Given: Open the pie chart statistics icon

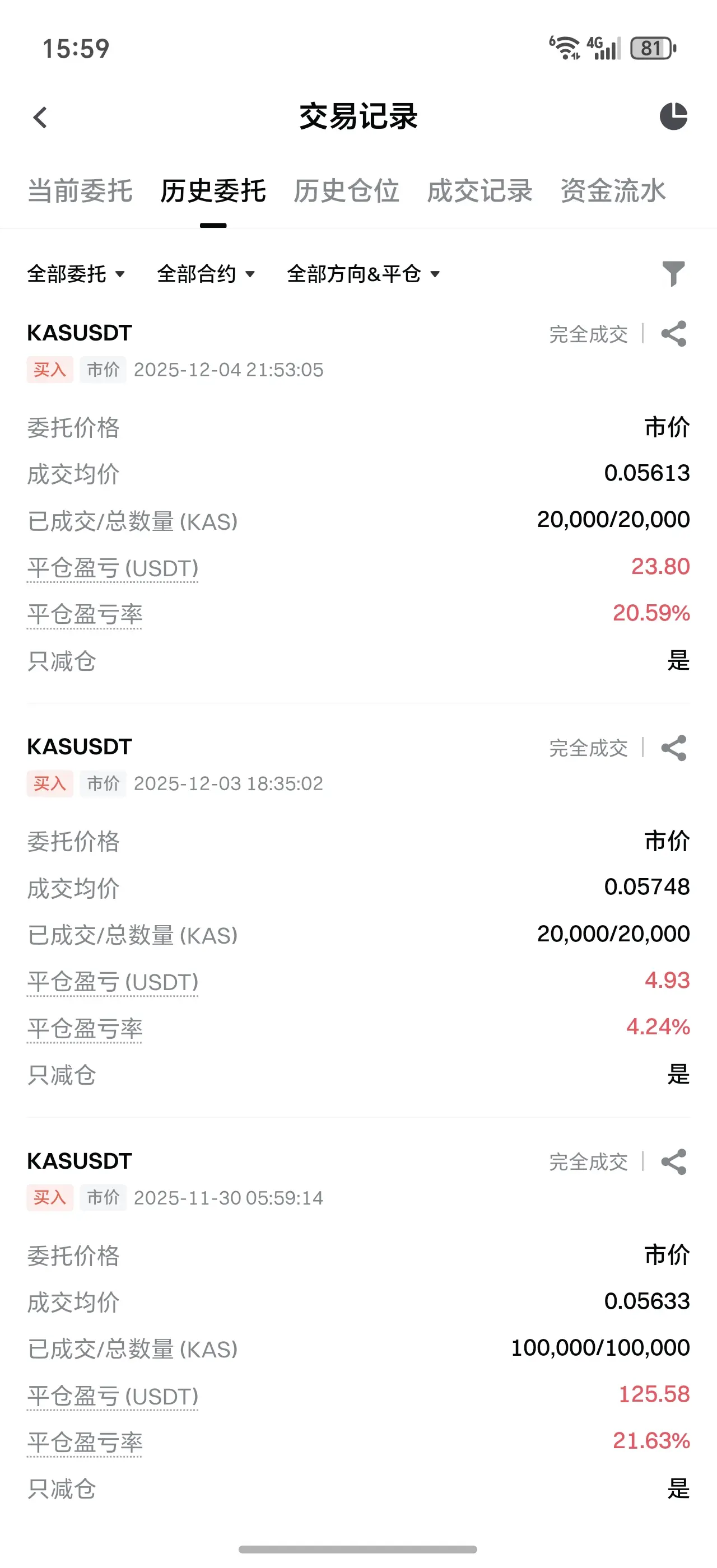Looking at the screenshot, I should tap(673, 116).
